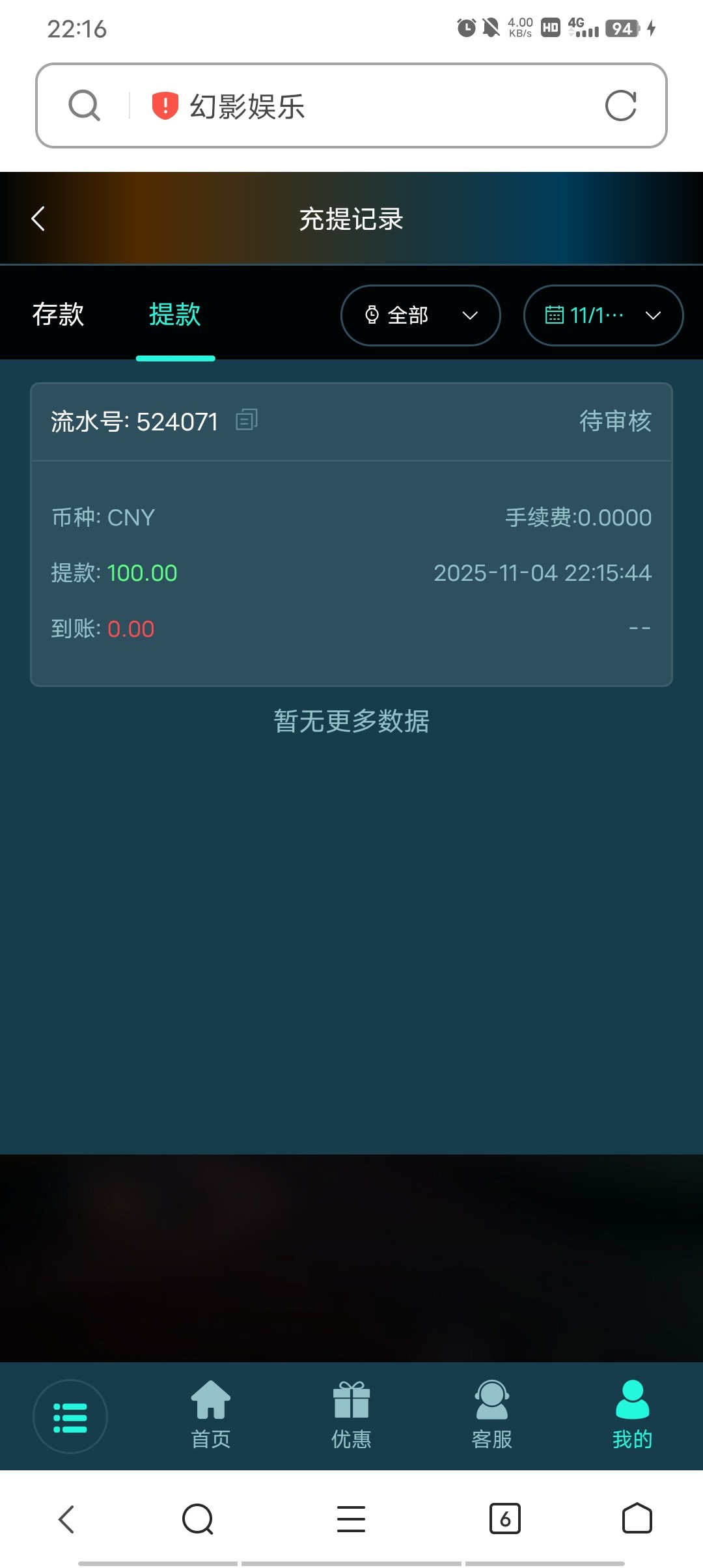The height and width of the screenshot is (1568, 703).
Task: Refresh the page with the reload icon
Action: (x=621, y=105)
